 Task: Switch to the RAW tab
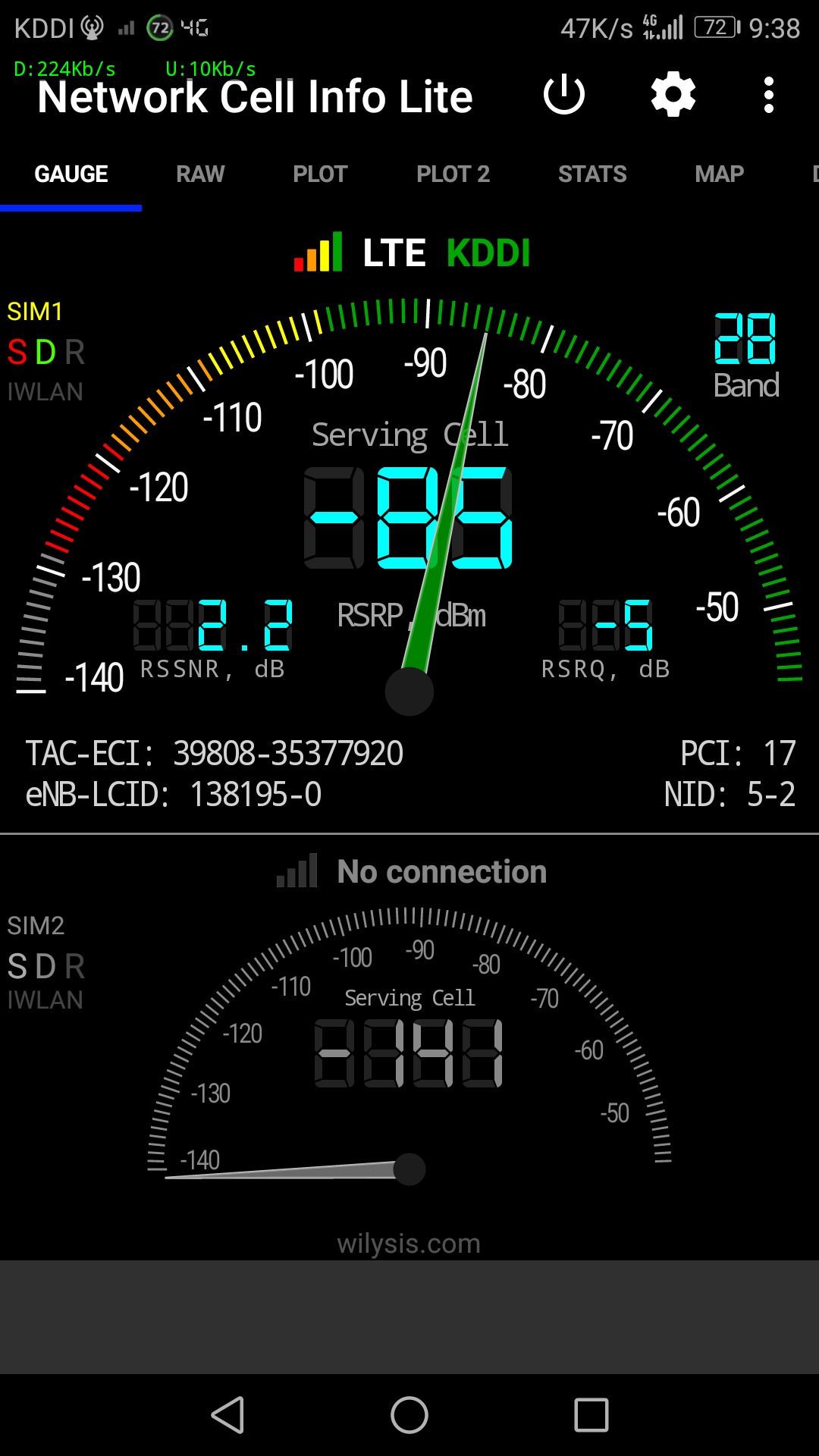point(200,174)
